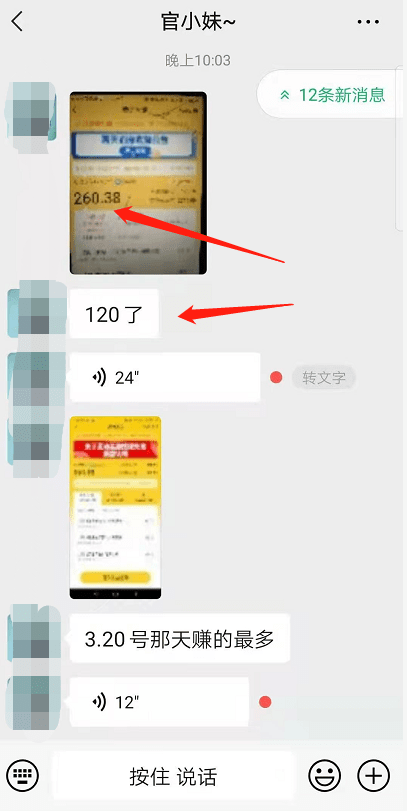Open the plus attachments menu
Image resolution: width=407 pixels, height=811 pixels.
(373, 776)
